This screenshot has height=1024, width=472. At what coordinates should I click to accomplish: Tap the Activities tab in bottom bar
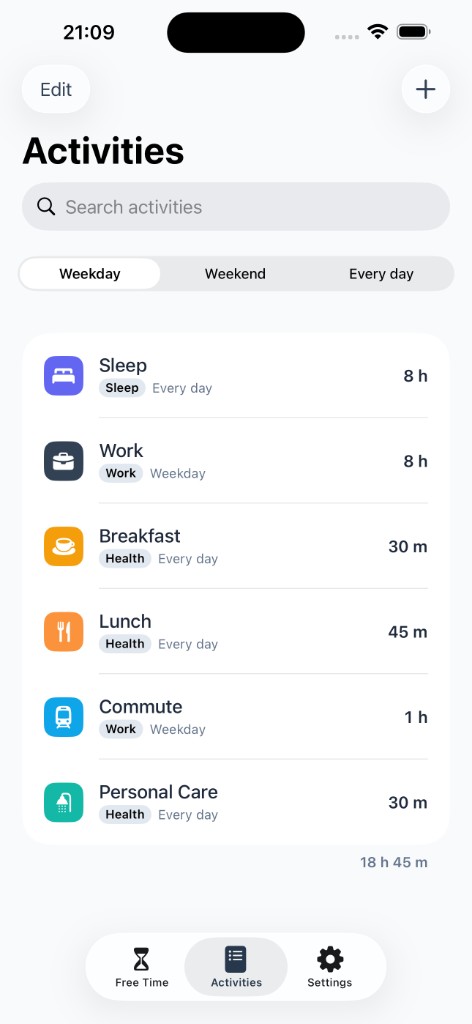click(236, 967)
